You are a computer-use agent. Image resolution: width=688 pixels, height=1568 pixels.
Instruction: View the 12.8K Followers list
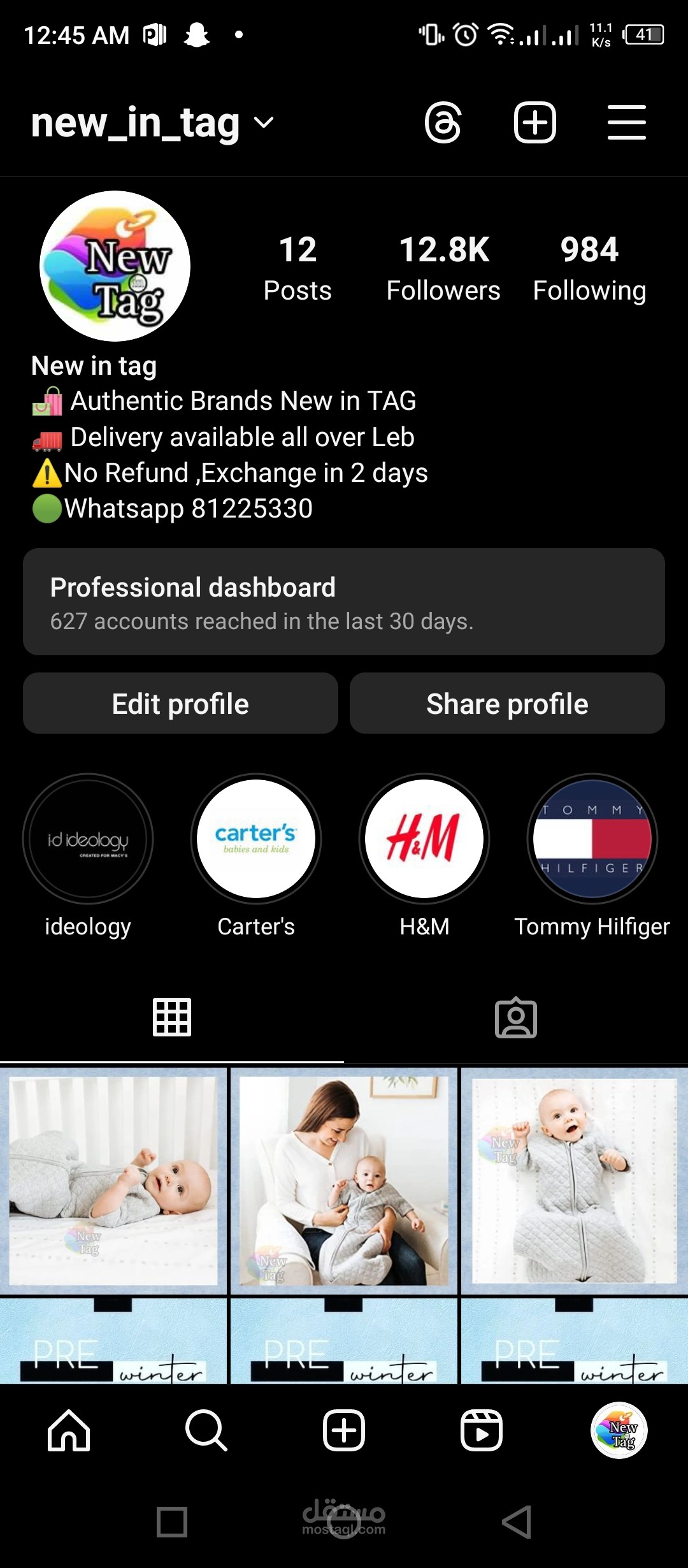(443, 268)
